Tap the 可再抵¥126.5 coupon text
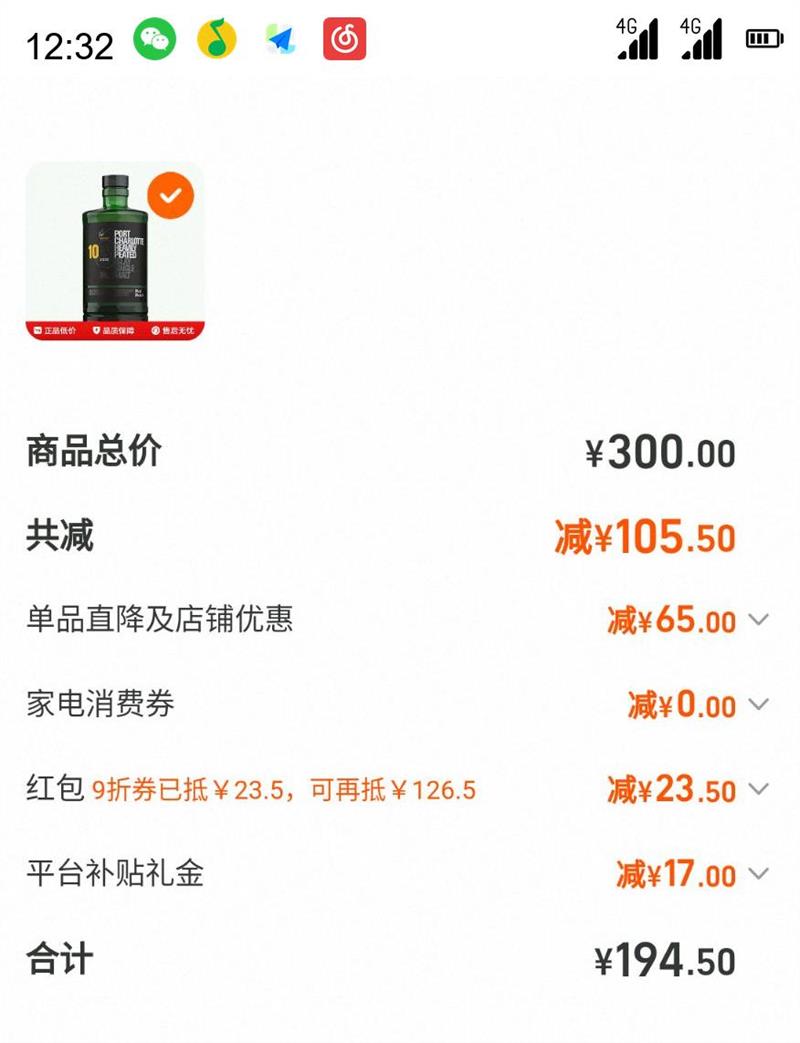The height and width of the screenshot is (1043, 800). pos(420,790)
